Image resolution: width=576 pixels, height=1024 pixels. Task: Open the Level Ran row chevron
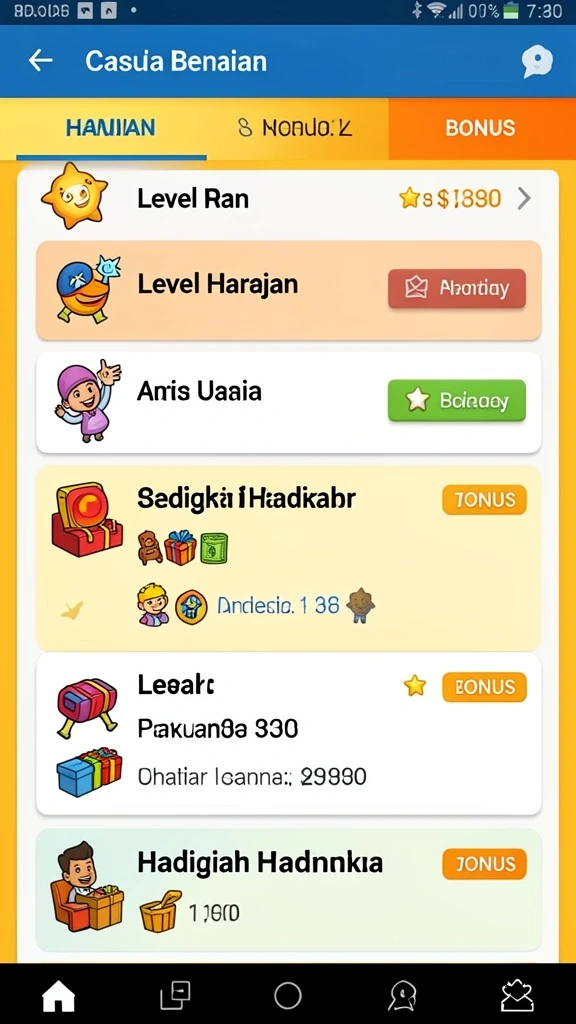click(x=524, y=199)
